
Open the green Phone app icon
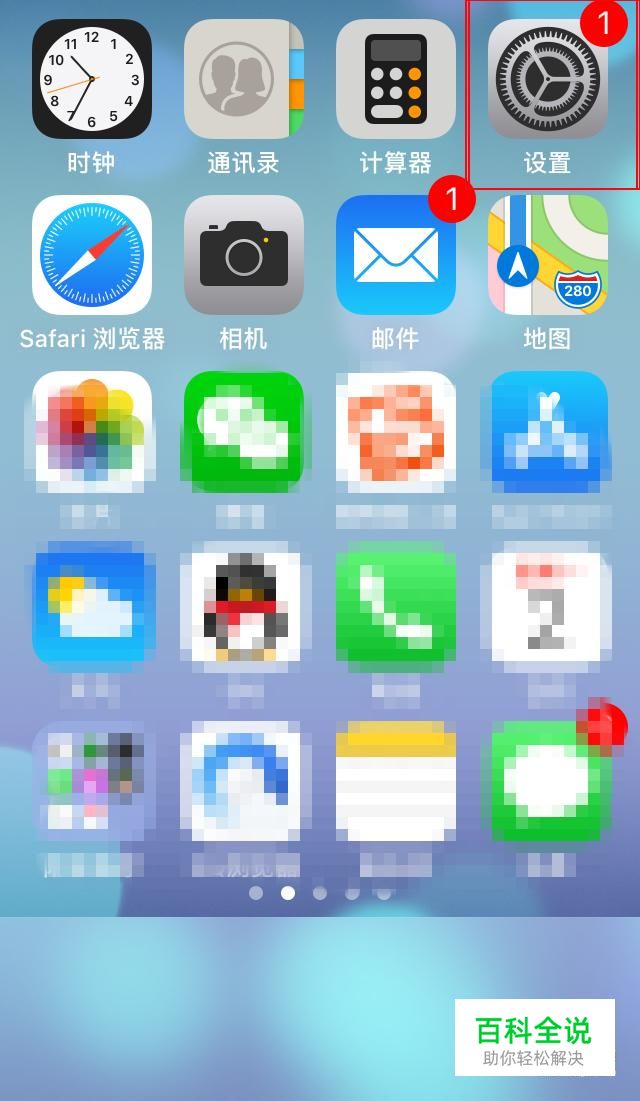[396, 607]
